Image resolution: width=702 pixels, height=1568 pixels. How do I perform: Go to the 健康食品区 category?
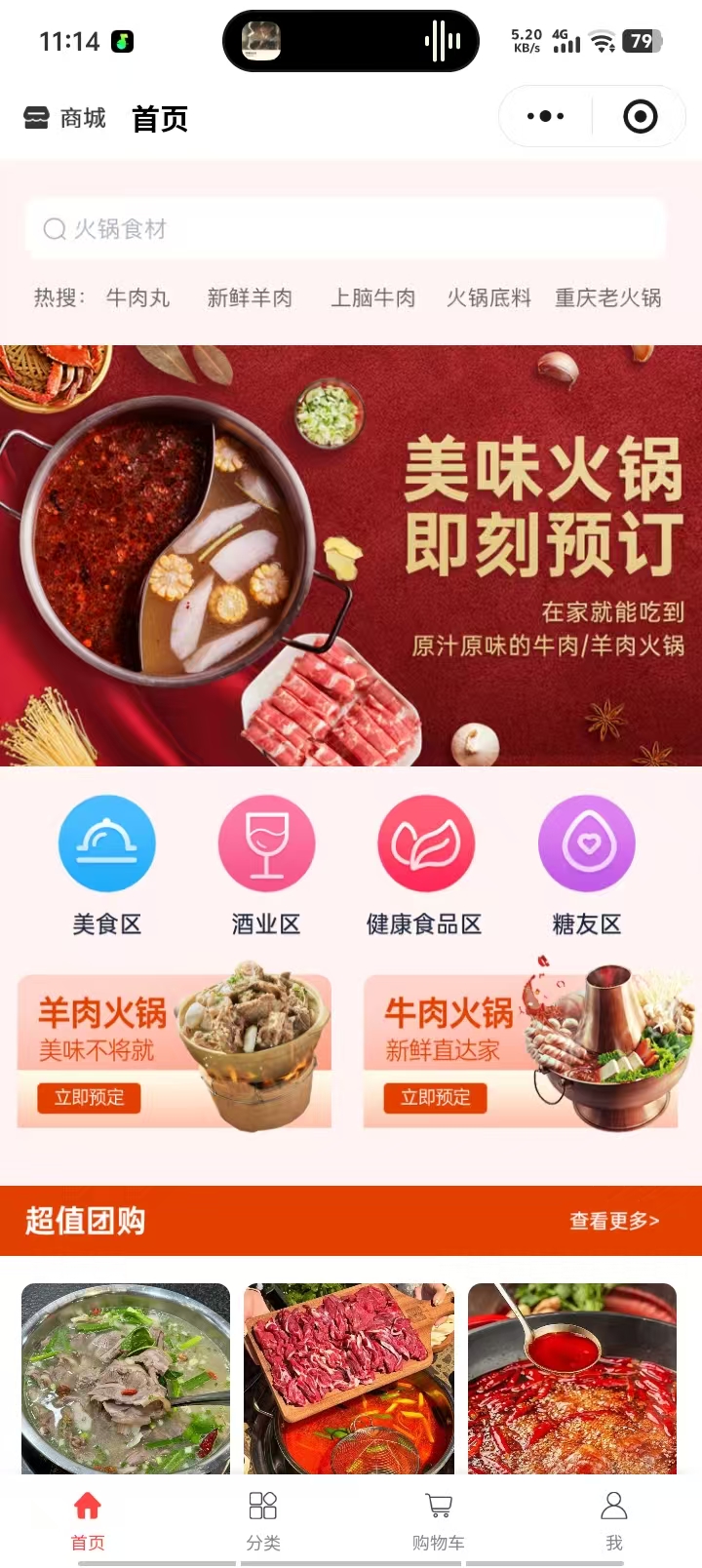coord(425,864)
